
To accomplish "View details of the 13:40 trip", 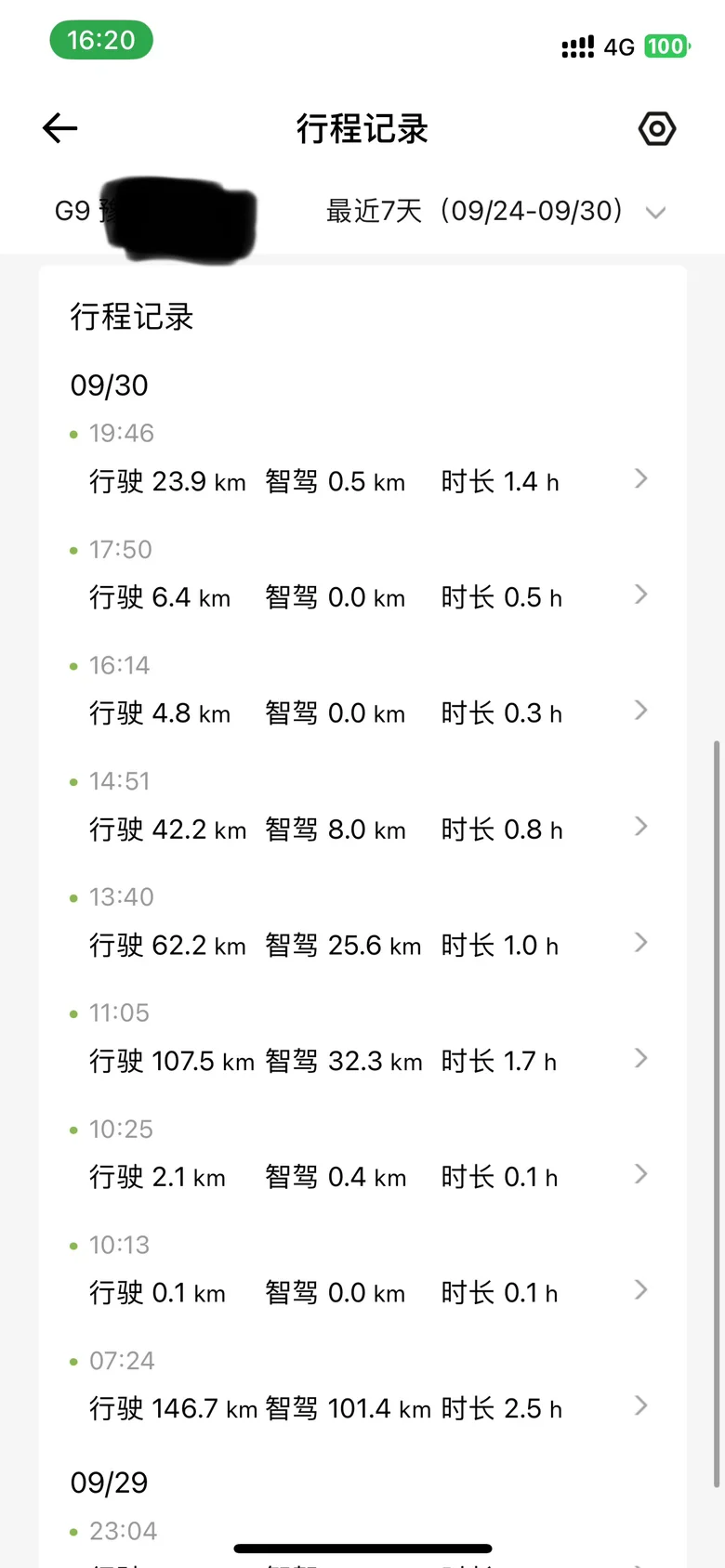I will point(362,925).
